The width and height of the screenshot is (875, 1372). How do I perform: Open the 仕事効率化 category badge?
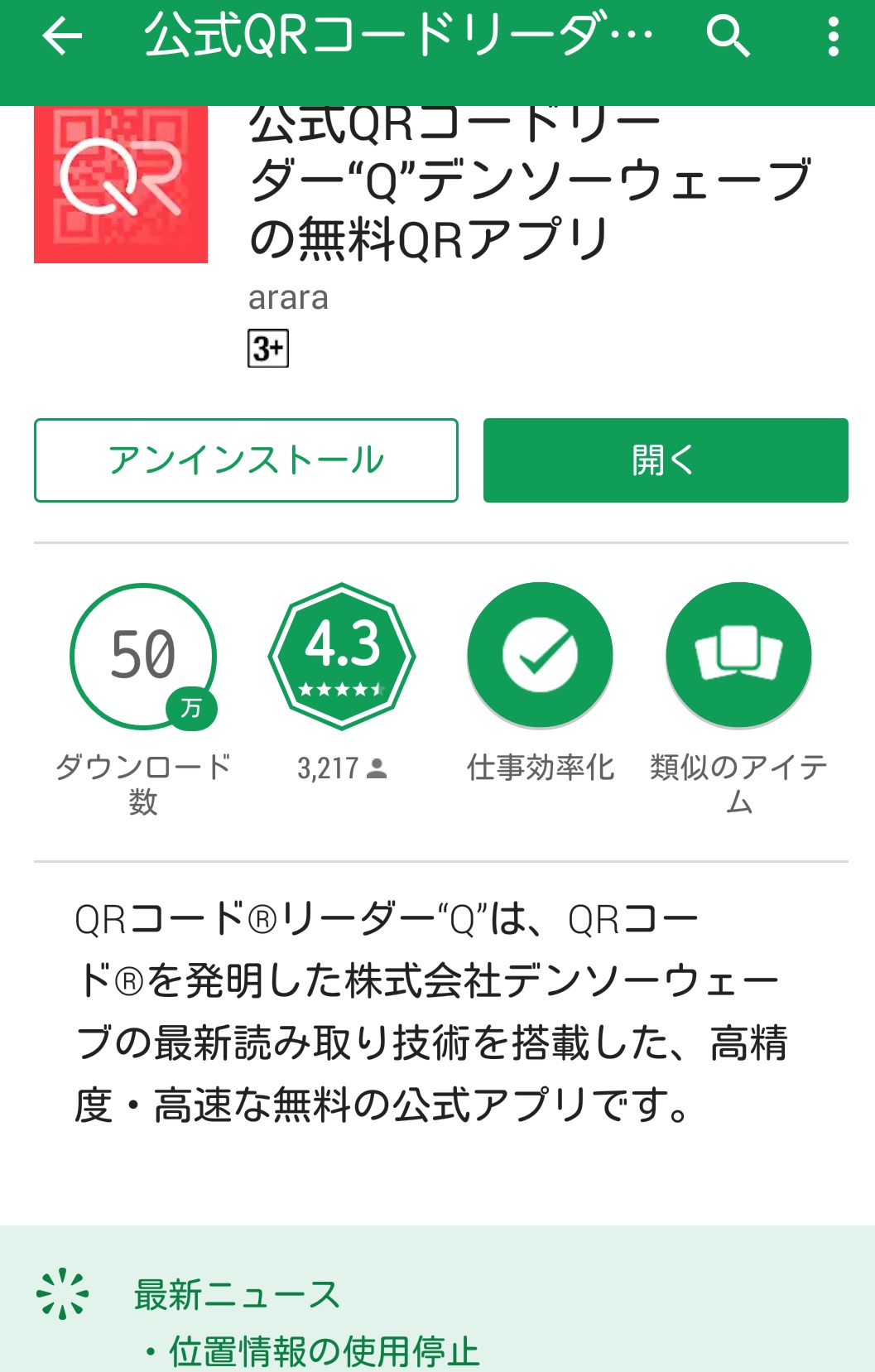pyautogui.click(x=540, y=656)
